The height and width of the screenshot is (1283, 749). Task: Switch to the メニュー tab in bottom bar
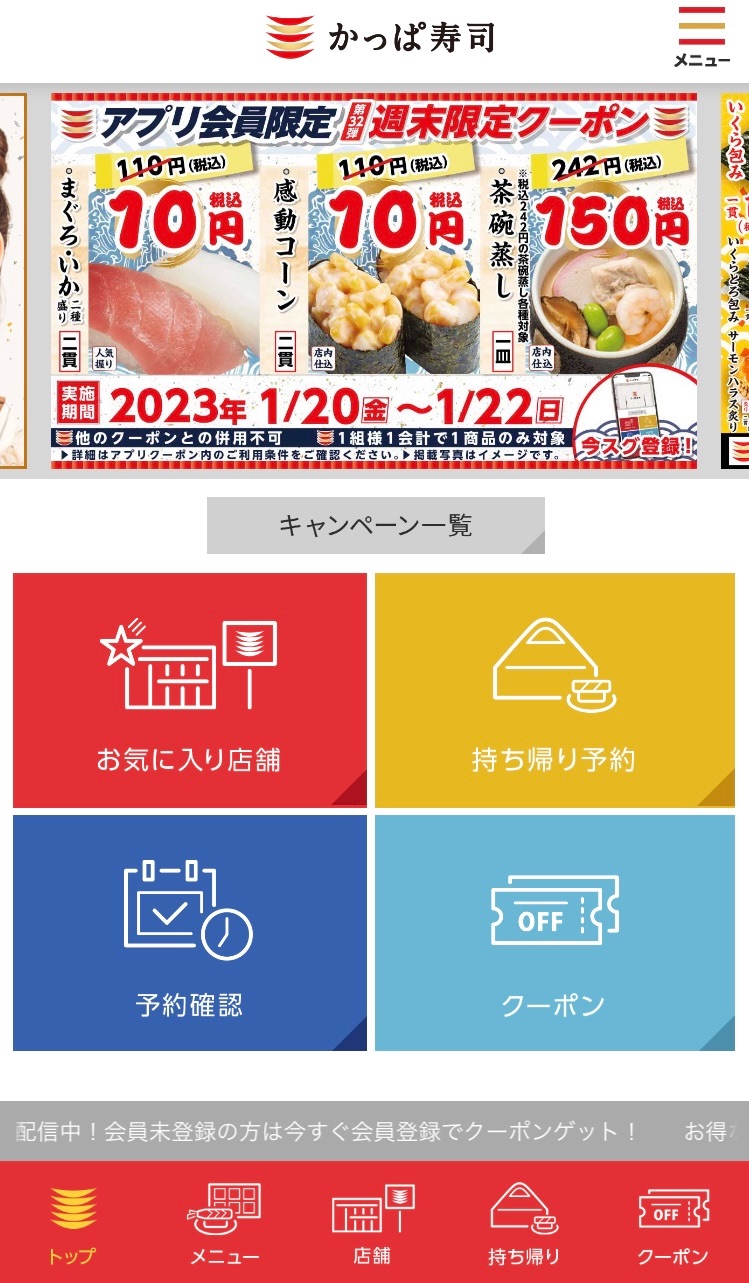click(224, 1224)
